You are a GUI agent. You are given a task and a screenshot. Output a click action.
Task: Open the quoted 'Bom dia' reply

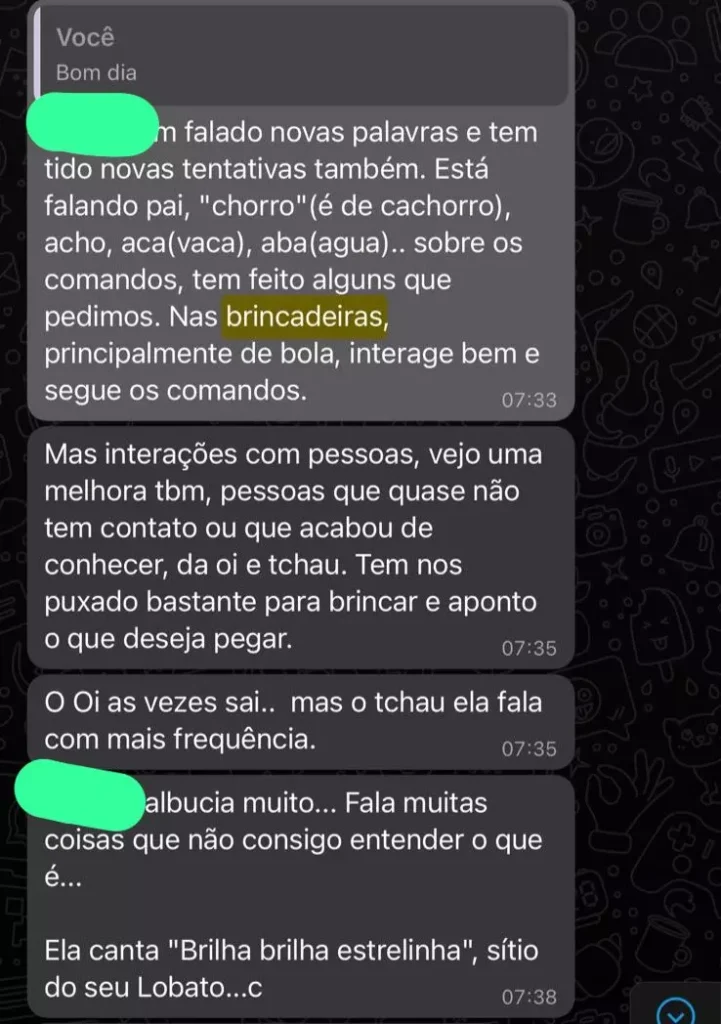[x=300, y=54]
